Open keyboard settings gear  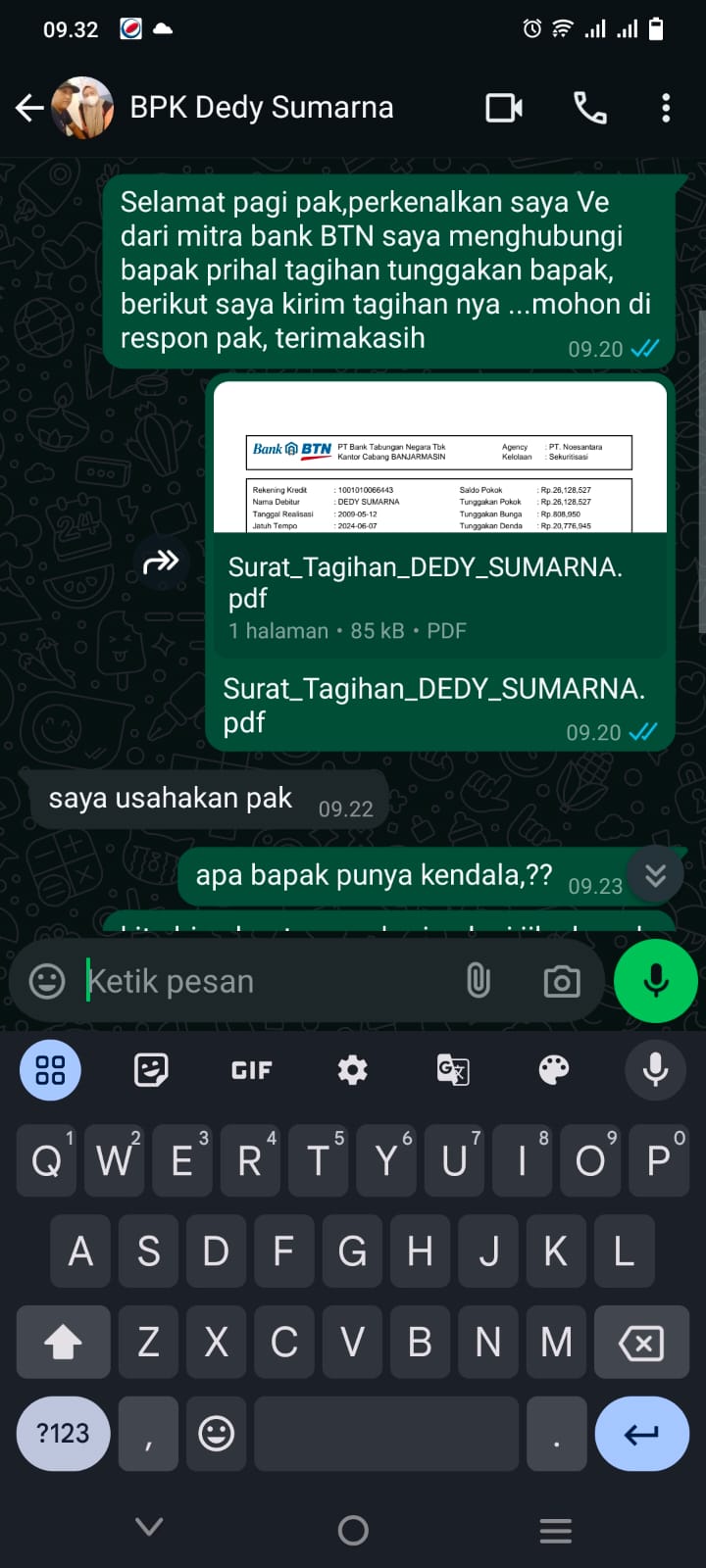point(352,1070)
